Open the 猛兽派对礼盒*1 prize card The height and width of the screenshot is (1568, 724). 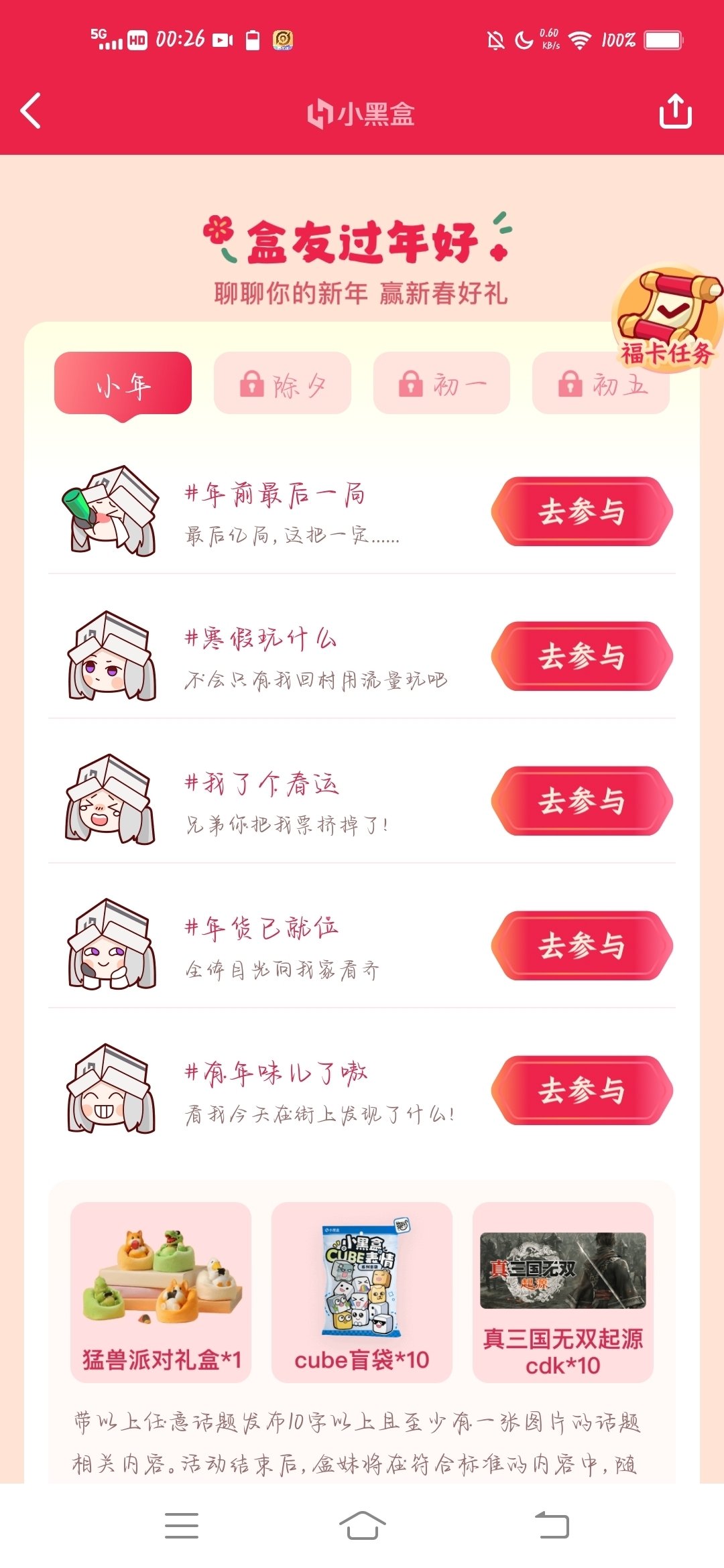161,1292
